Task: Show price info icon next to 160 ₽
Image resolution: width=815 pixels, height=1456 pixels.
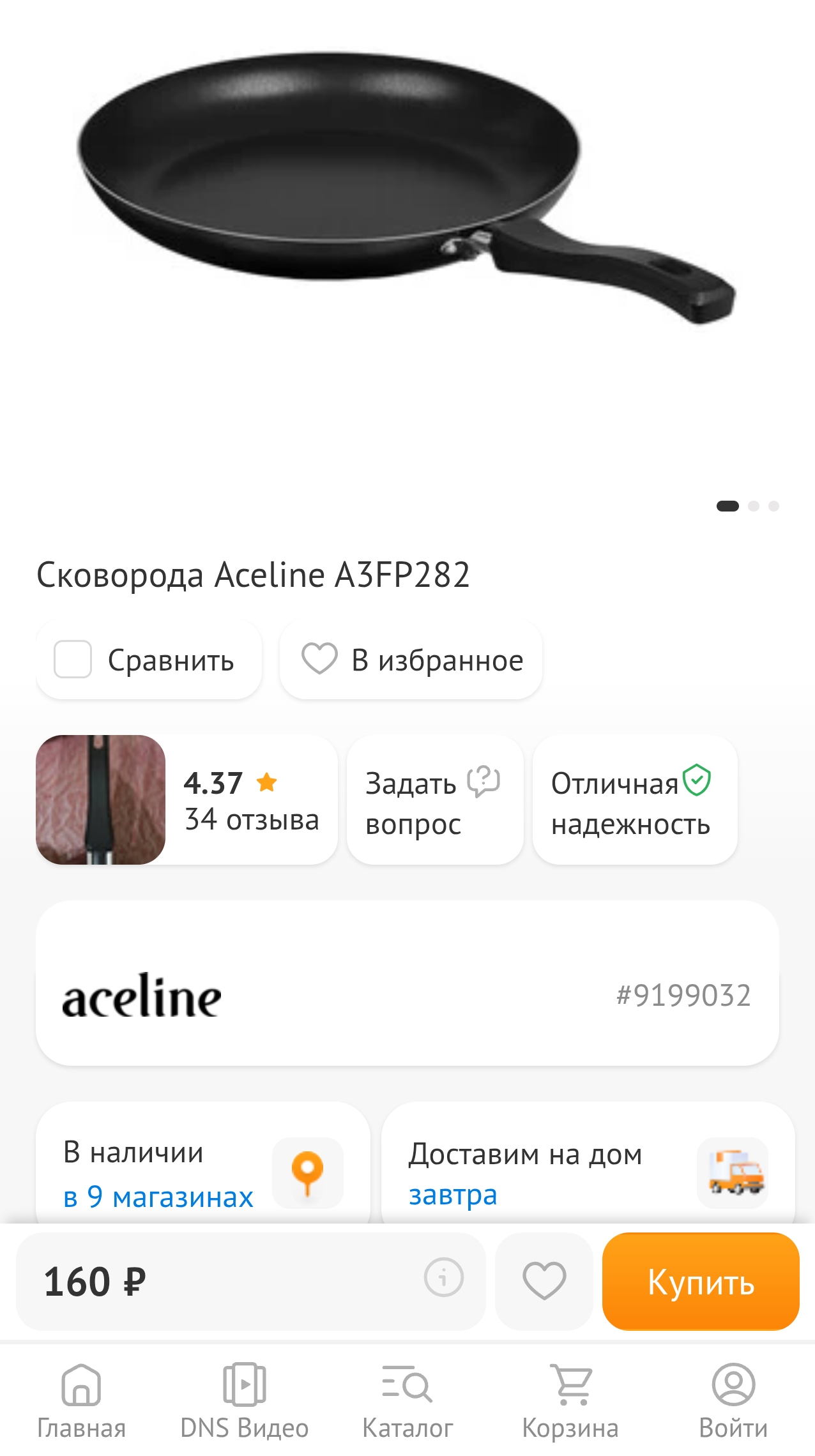Action: pyautogui.click(x=443, y=1277)
